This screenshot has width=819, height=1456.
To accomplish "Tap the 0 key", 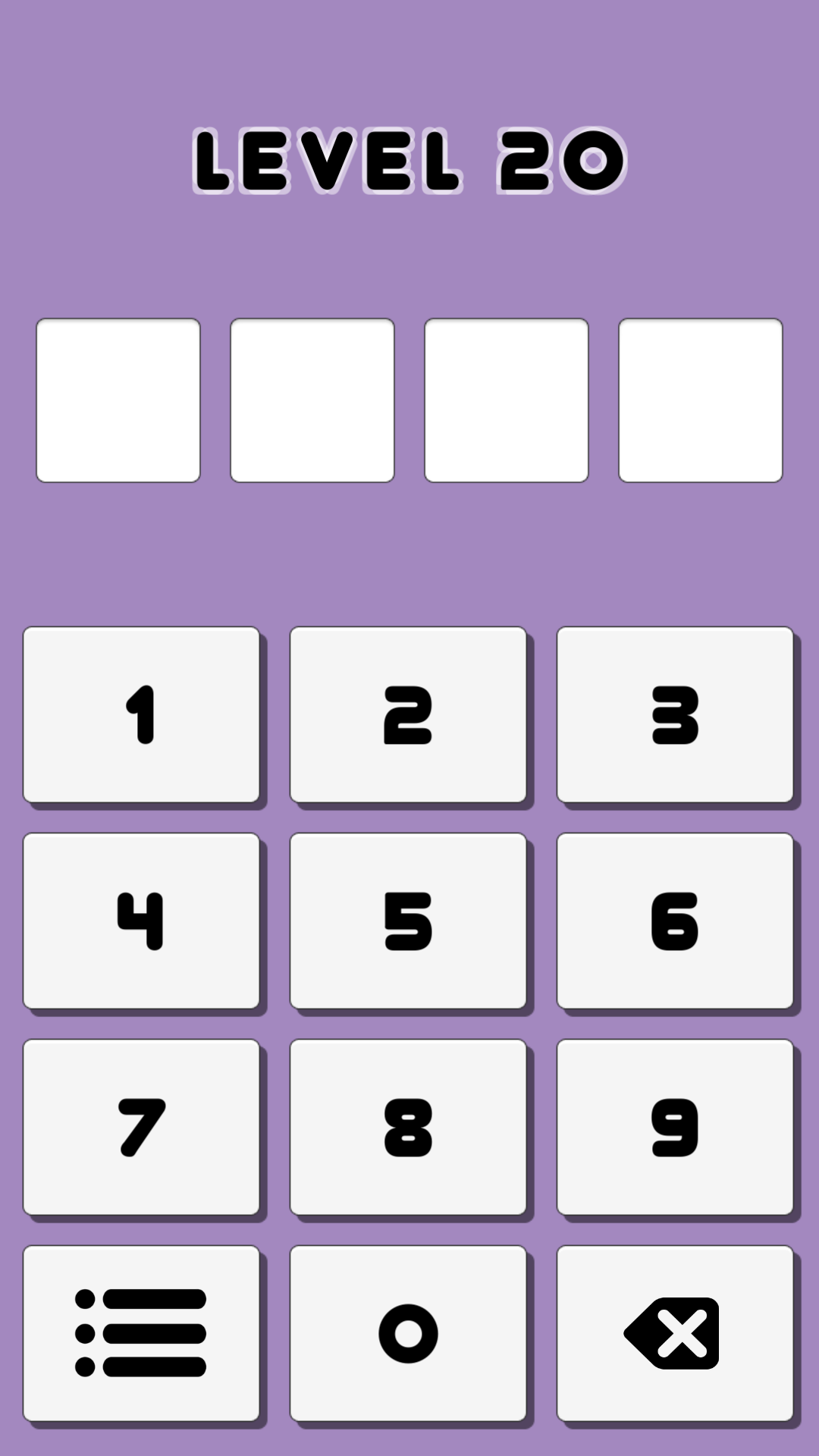I will [408, 1333].
